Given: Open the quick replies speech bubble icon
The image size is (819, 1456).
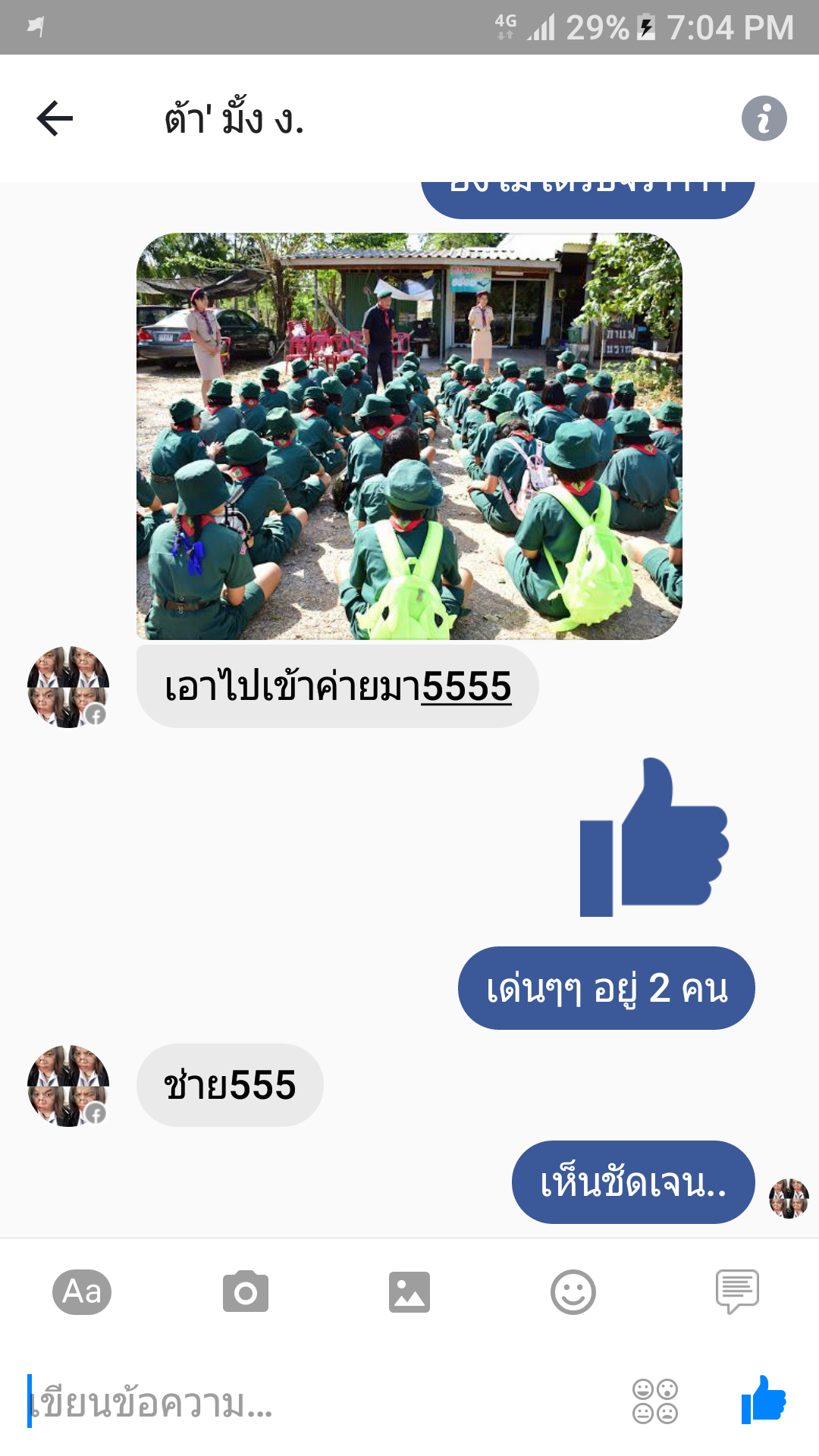Looking at the screenshot, I should click(x=737, y=1291).
